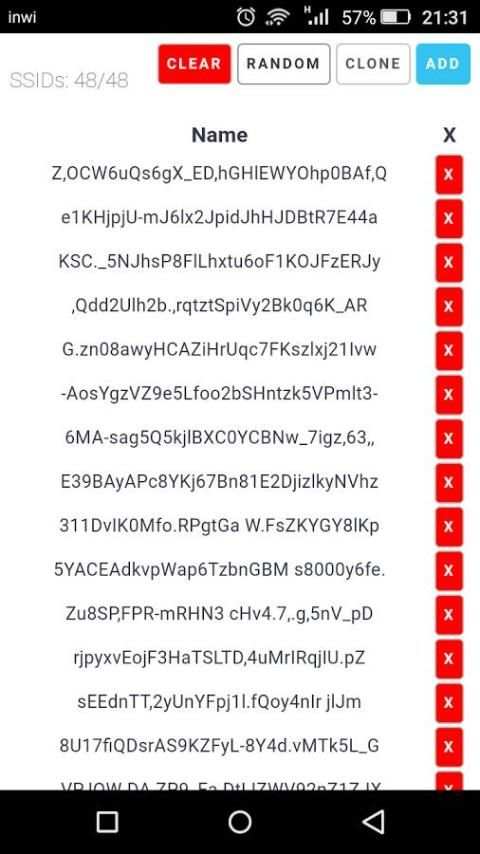This screenshot has height=854, width=480.
Task: Delete the SSID starting with G.zn08awy
Action: (x=449, y=350)
